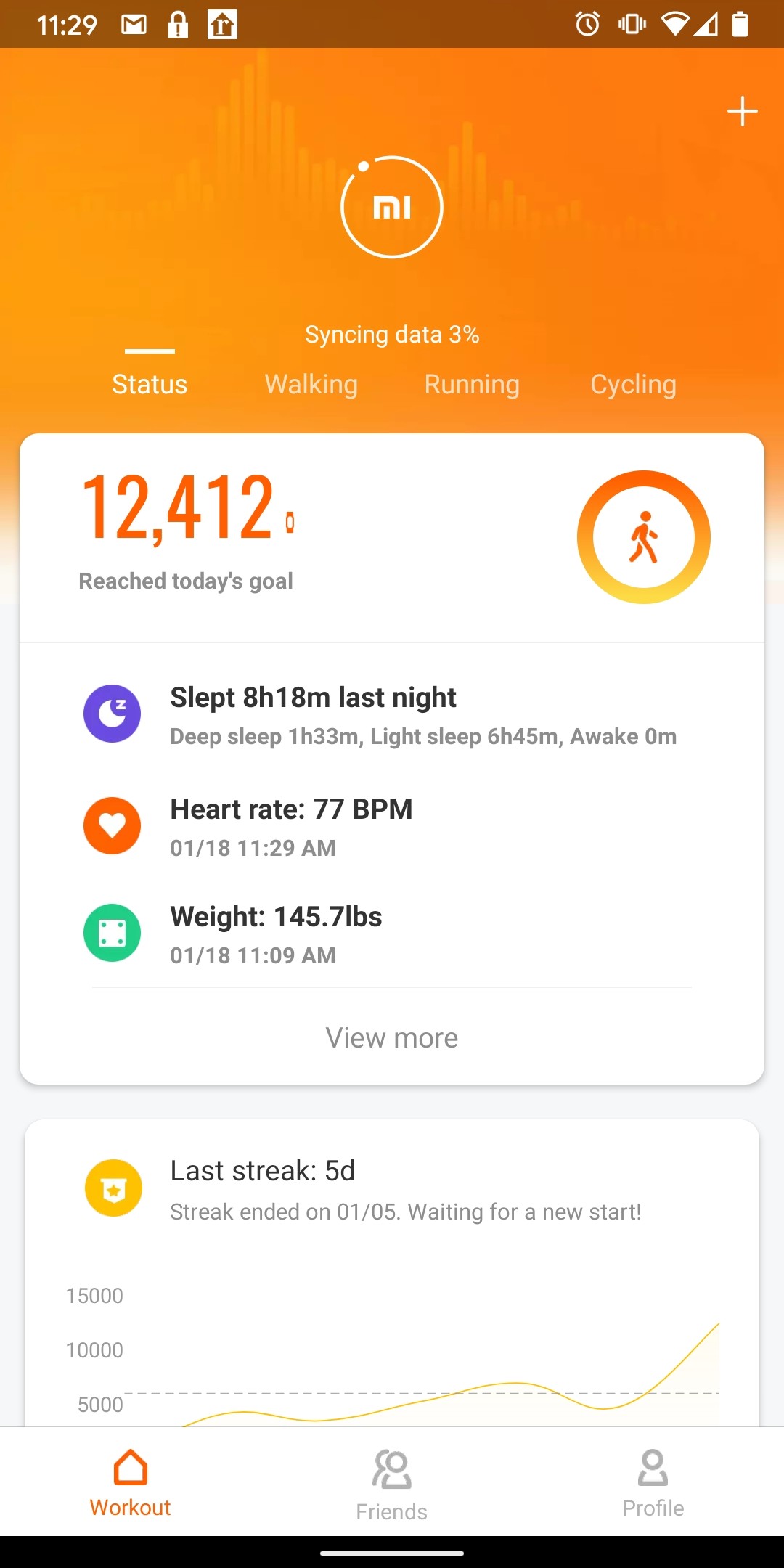784x1568 pixels.
Task: Select the Workout tab
Action: [131, 1483]
